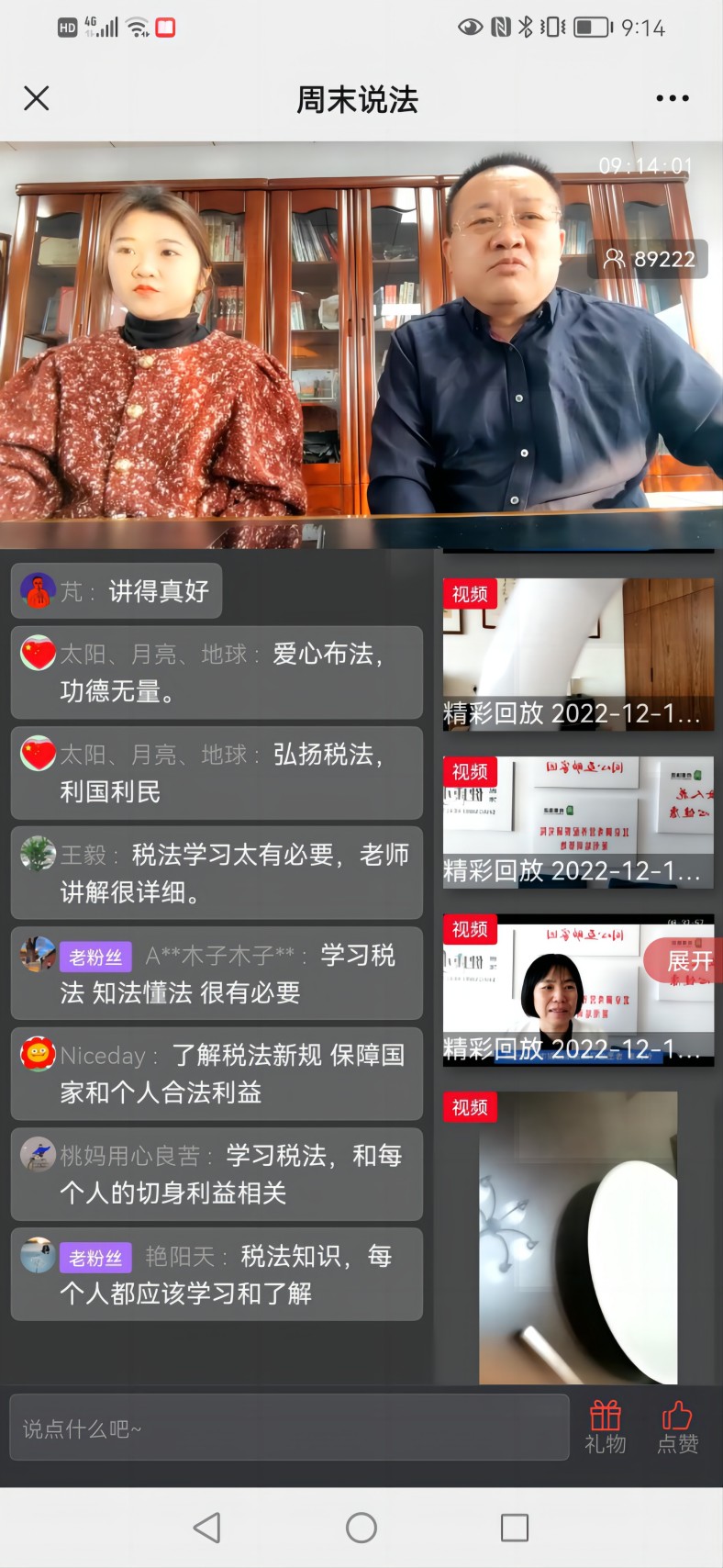Expand the video list with 展开
Viewport: 723px width, 1568px height.
point(687,961)
